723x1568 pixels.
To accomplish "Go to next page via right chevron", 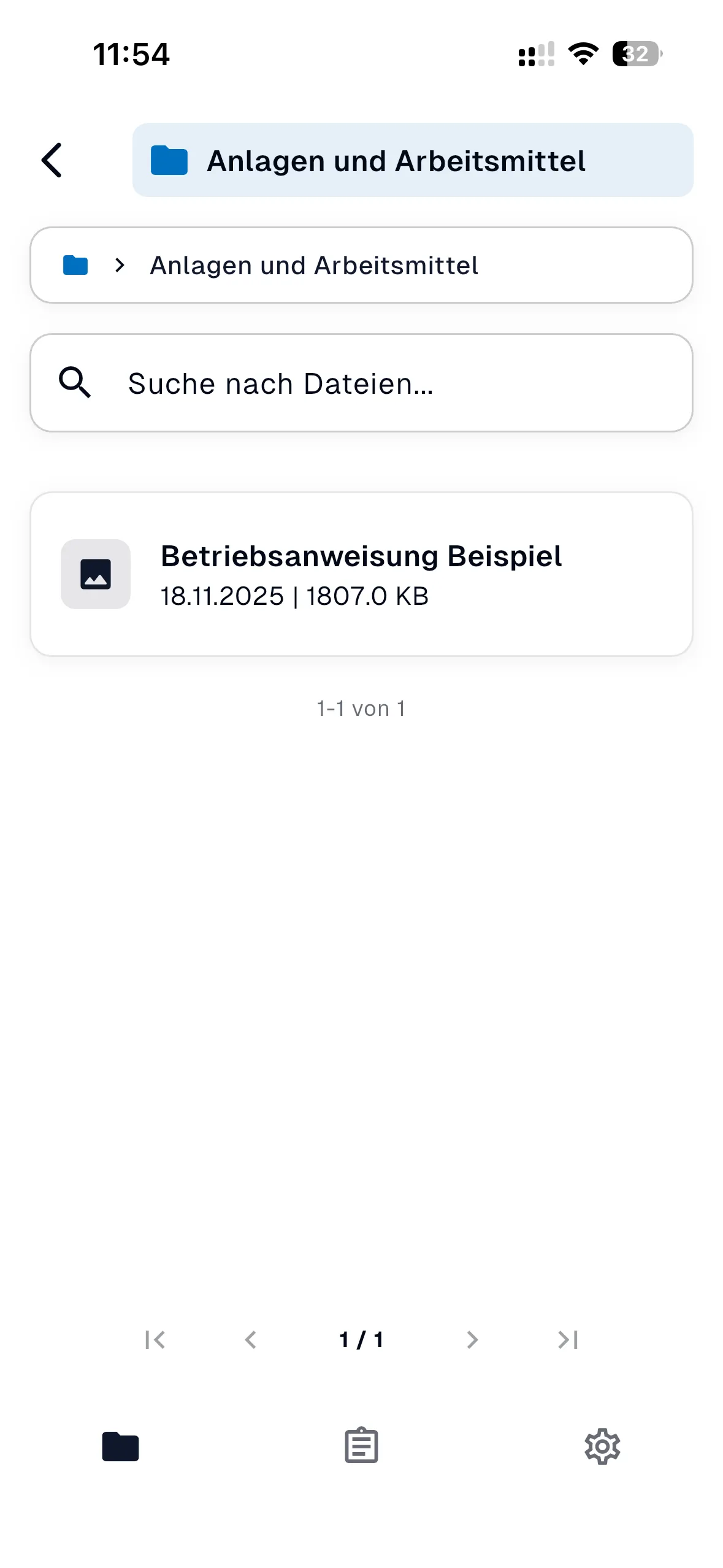I will [x=472, y=1339].
